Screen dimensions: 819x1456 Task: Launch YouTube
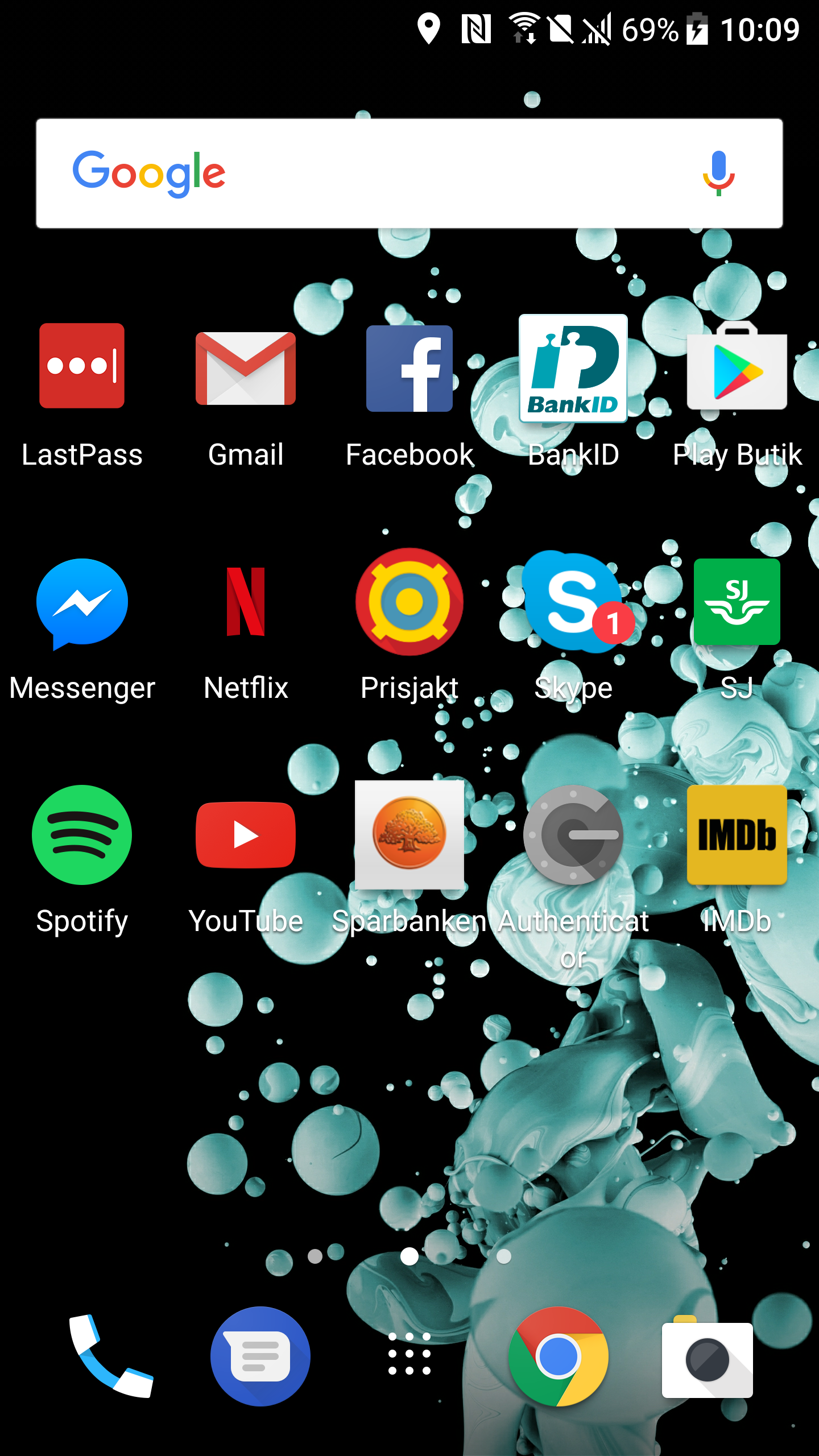tap(246, 835)
